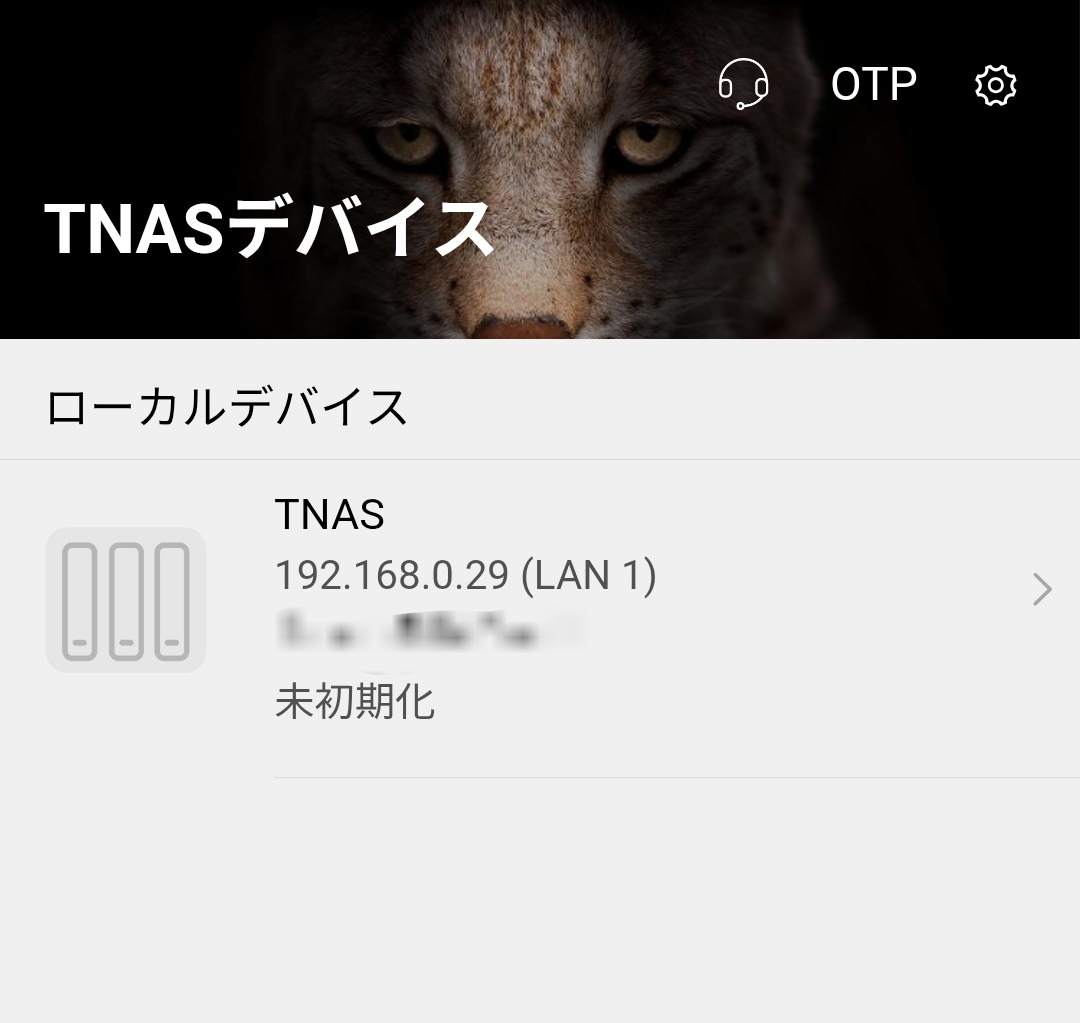Tap the OTP button
Screen dimensions: 1080x1023
pos(873,85)
